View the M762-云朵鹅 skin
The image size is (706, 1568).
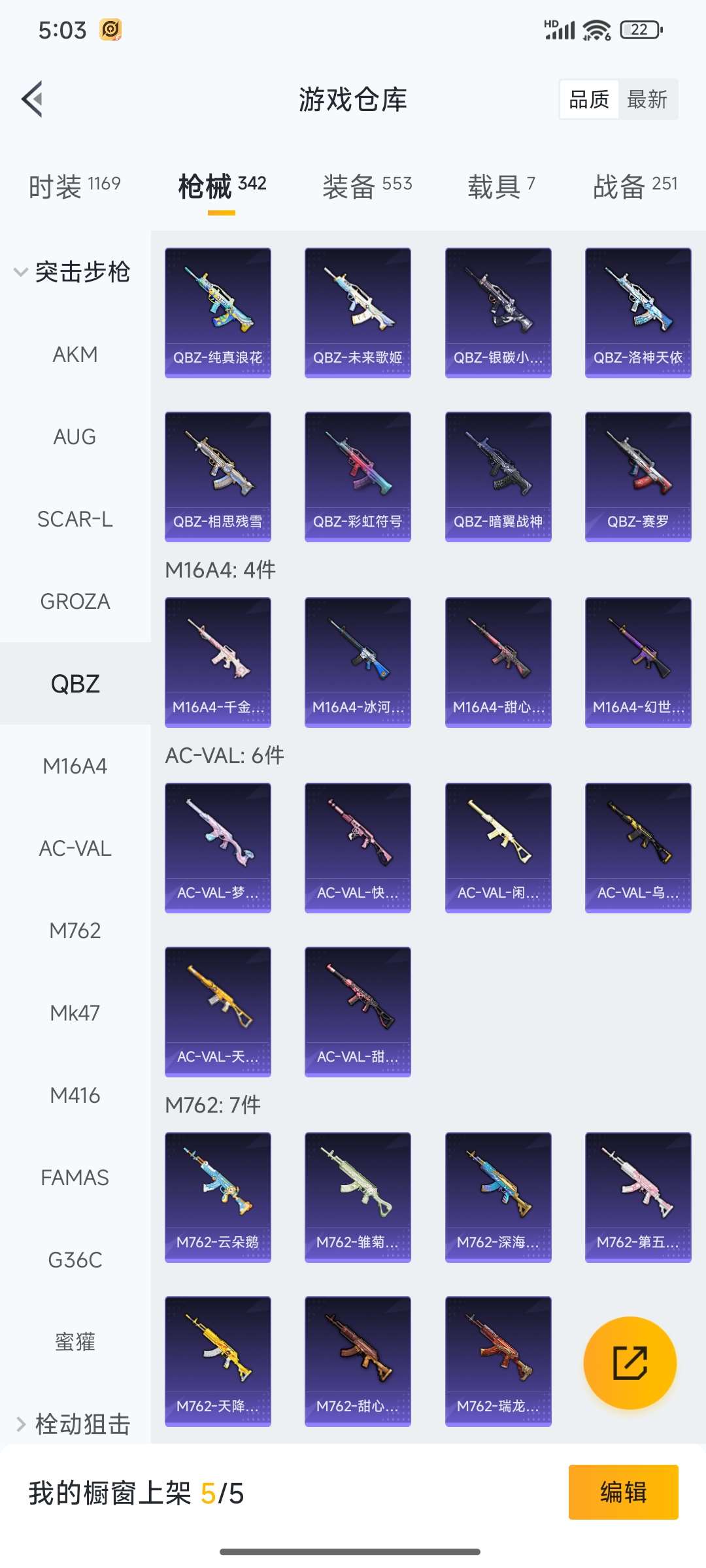pos(218,1197)
